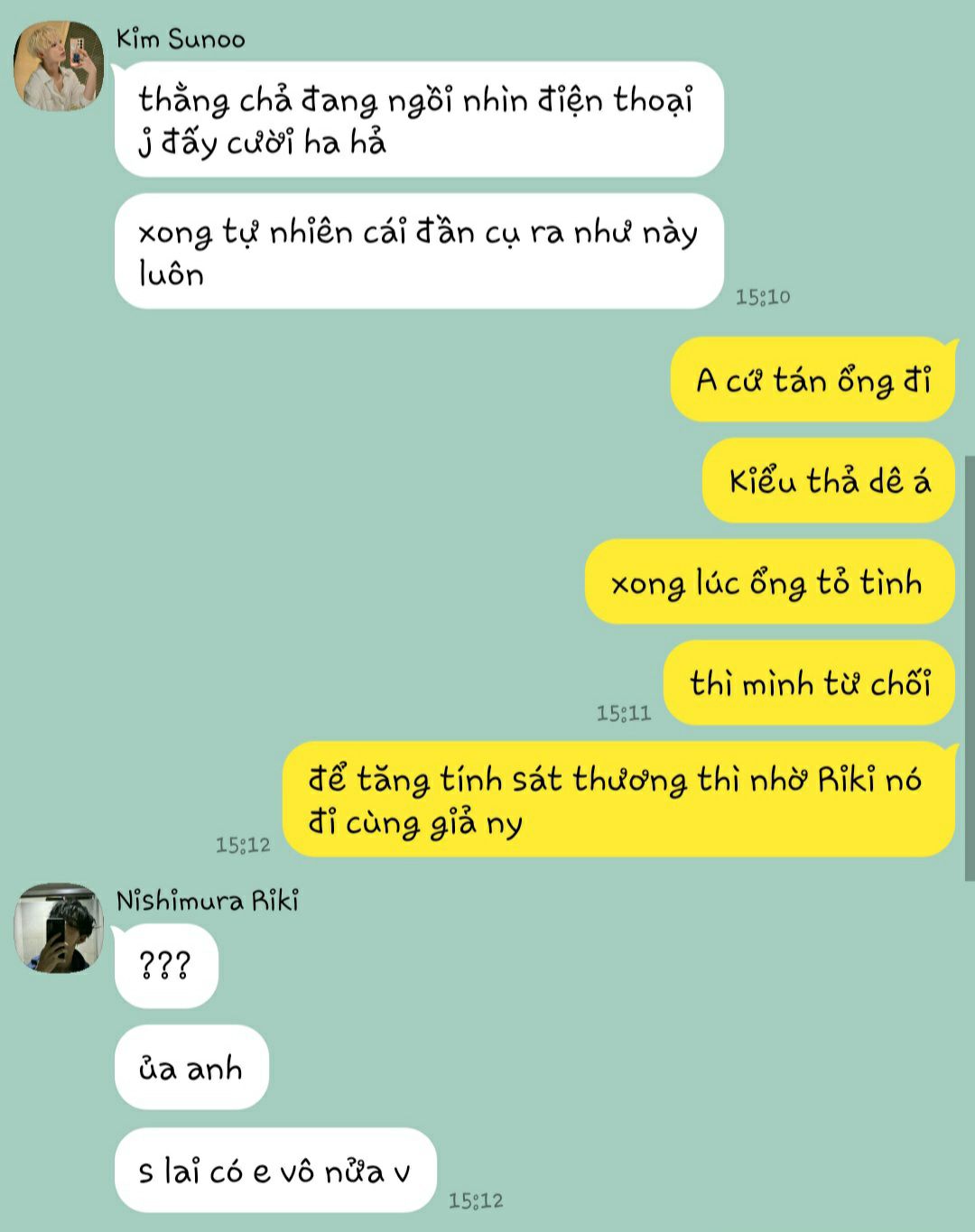Open Nishimura Riki's profile avatar

coord(58,928)
